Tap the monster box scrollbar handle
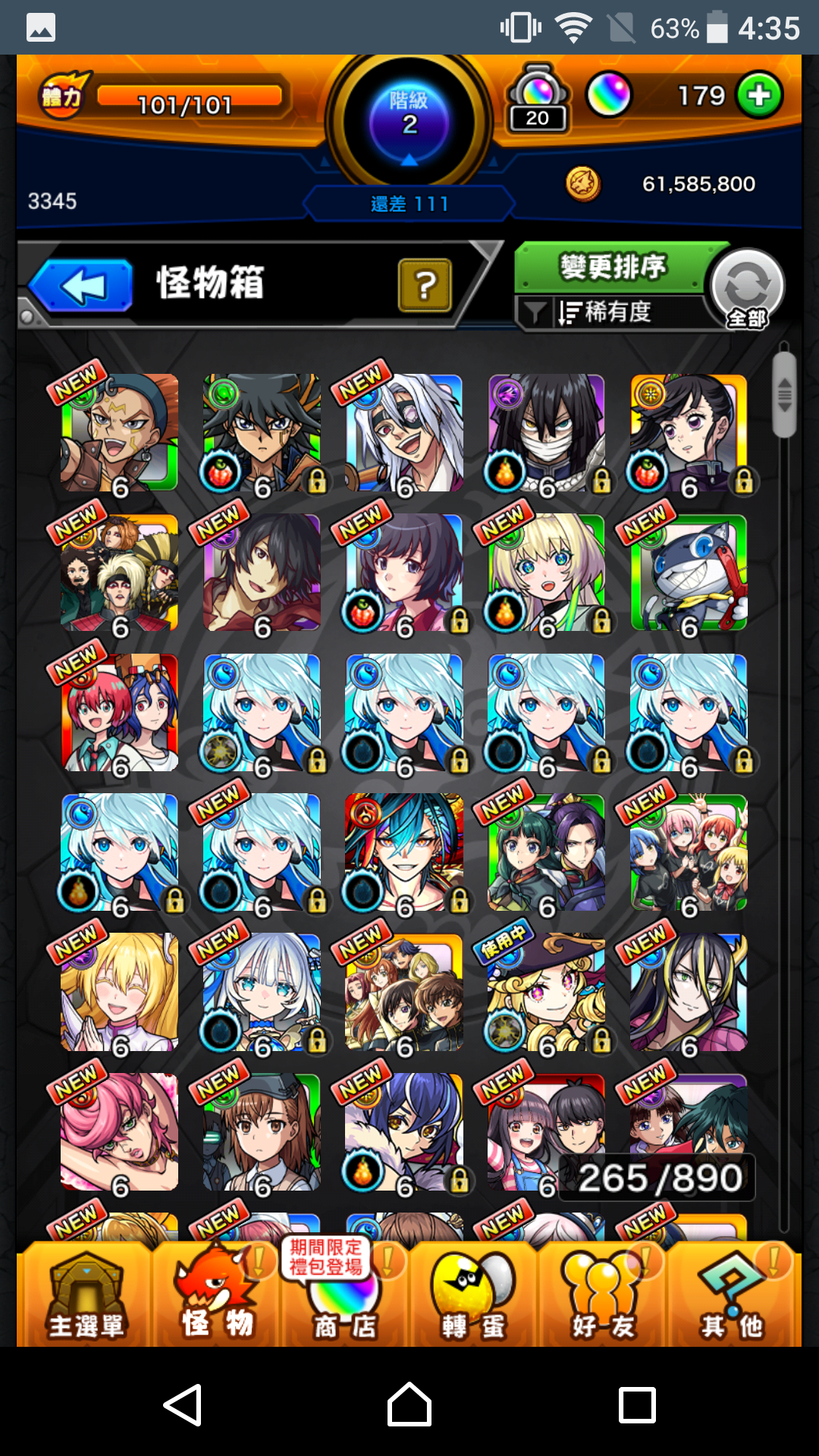Screen dimensions: 819x1456 coord(784,394)
